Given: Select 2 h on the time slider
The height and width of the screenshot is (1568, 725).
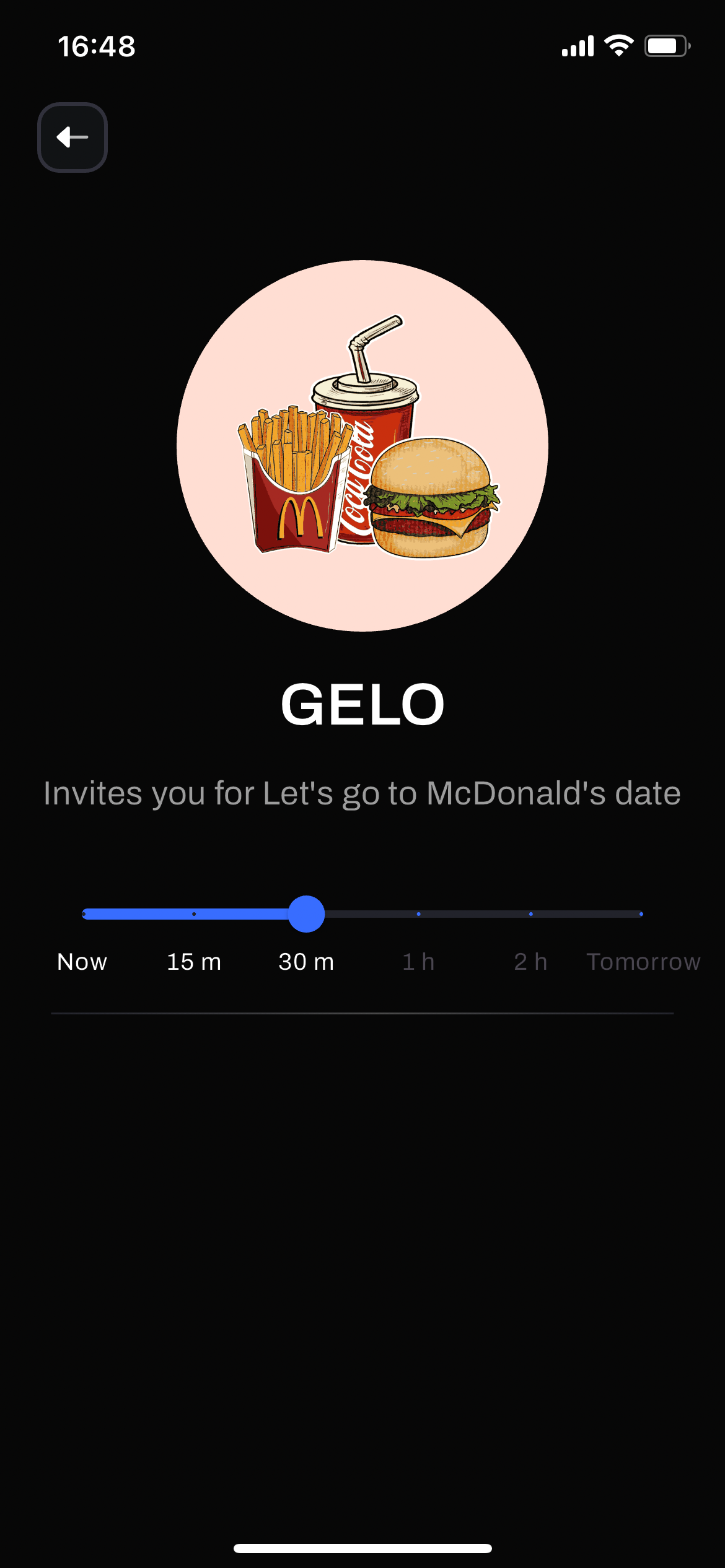Looking at the screenshot, I should tap(530, 914).
